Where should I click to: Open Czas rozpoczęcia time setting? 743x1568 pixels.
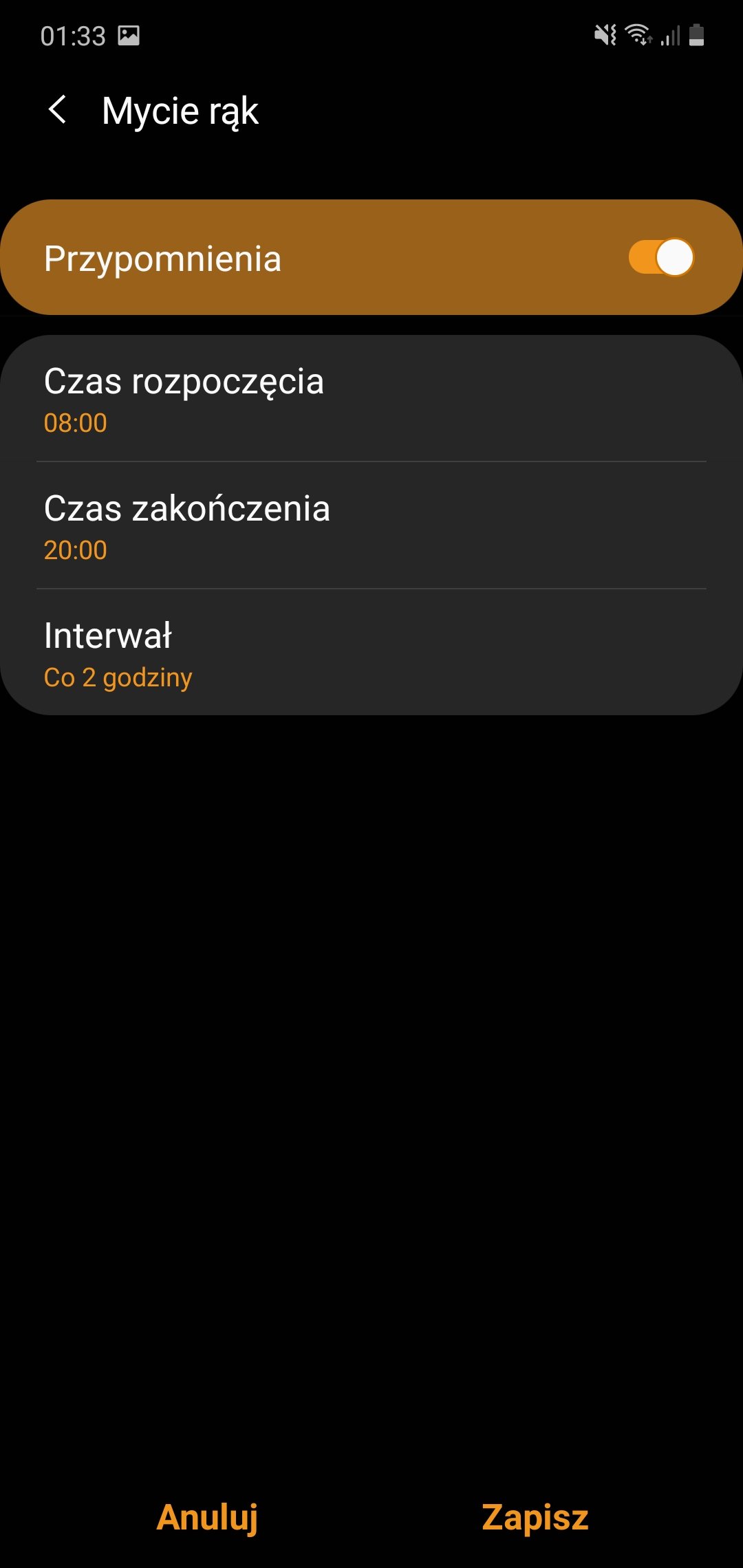coord(371,400)
